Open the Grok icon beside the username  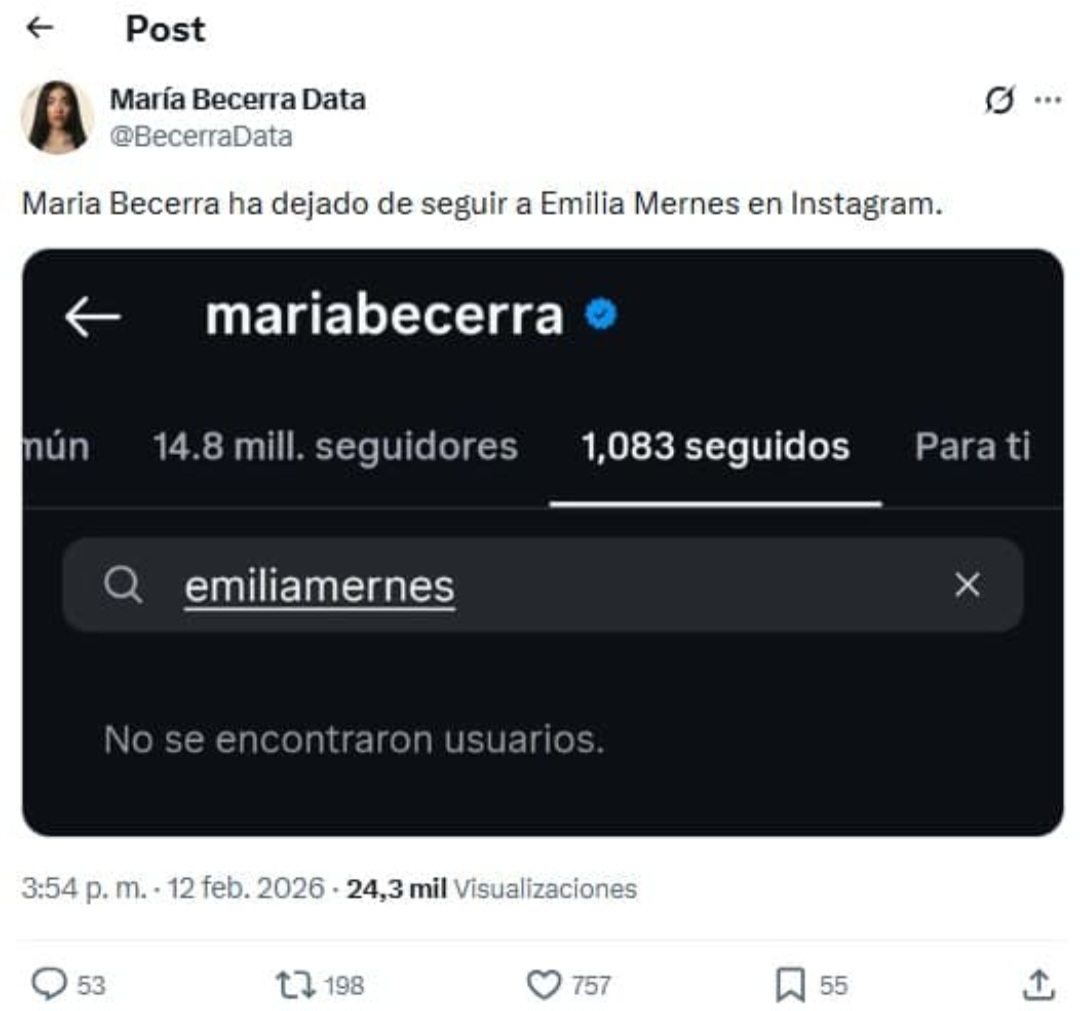click(x=999, y=100)
